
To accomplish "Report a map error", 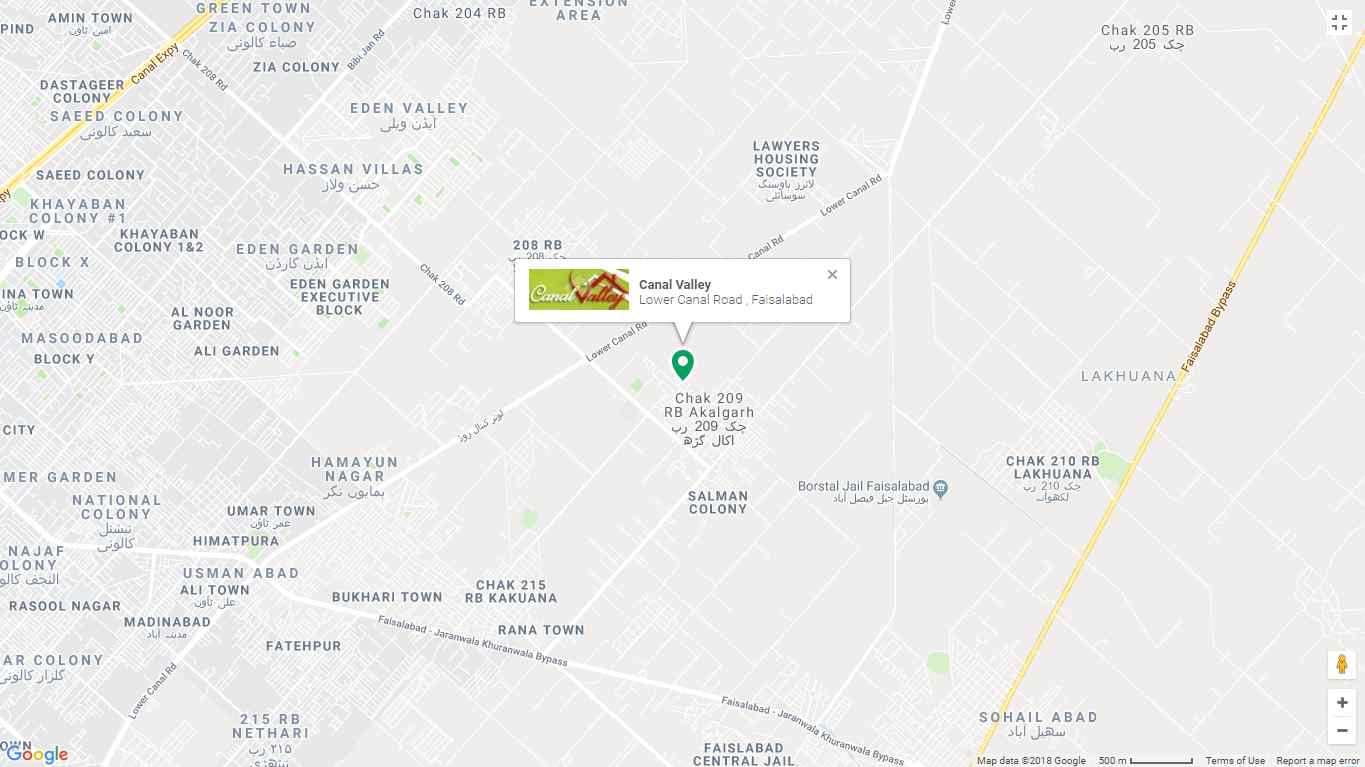I will coord(1318,761).
